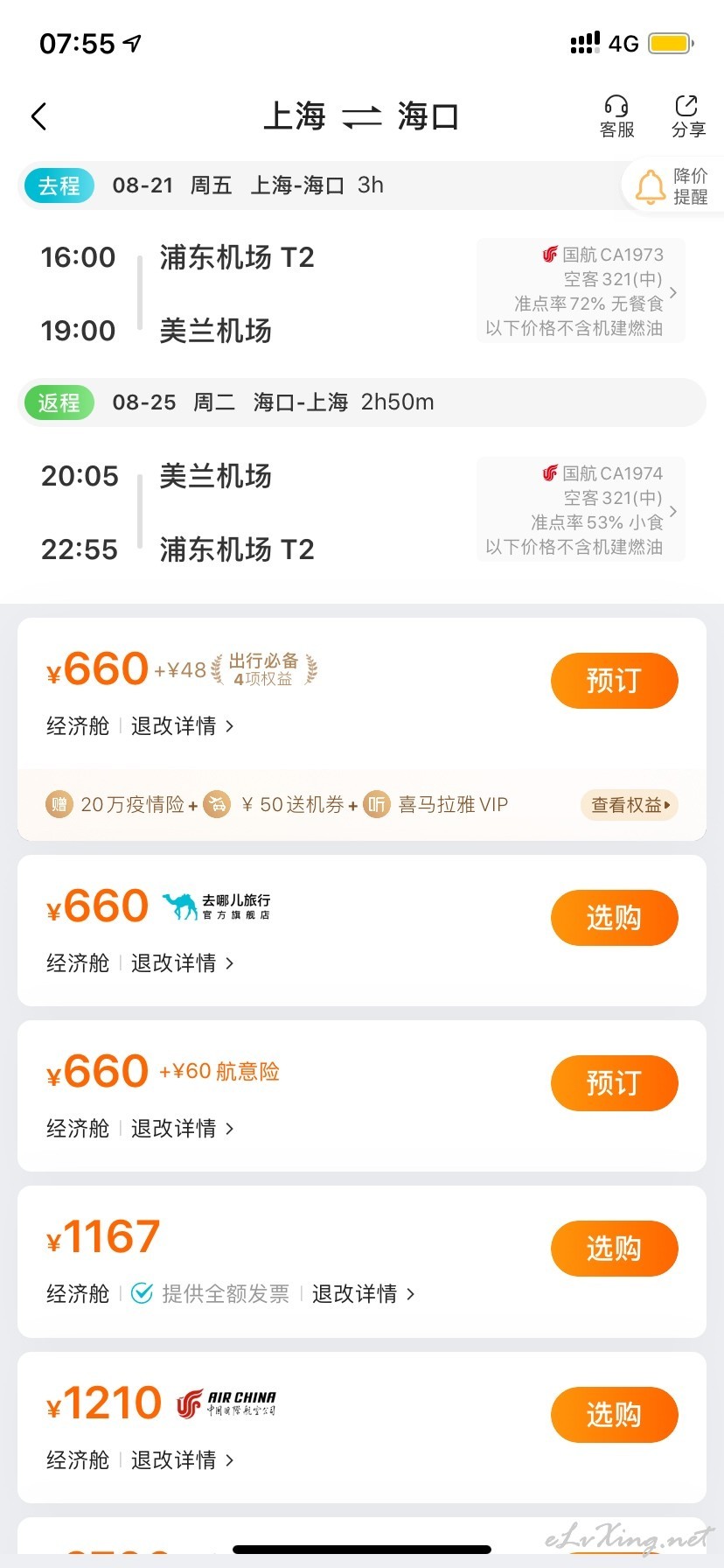Open 退改详情 under the ¥1167 fare
The image size is (724, 1568).
tap(363, 1294)
